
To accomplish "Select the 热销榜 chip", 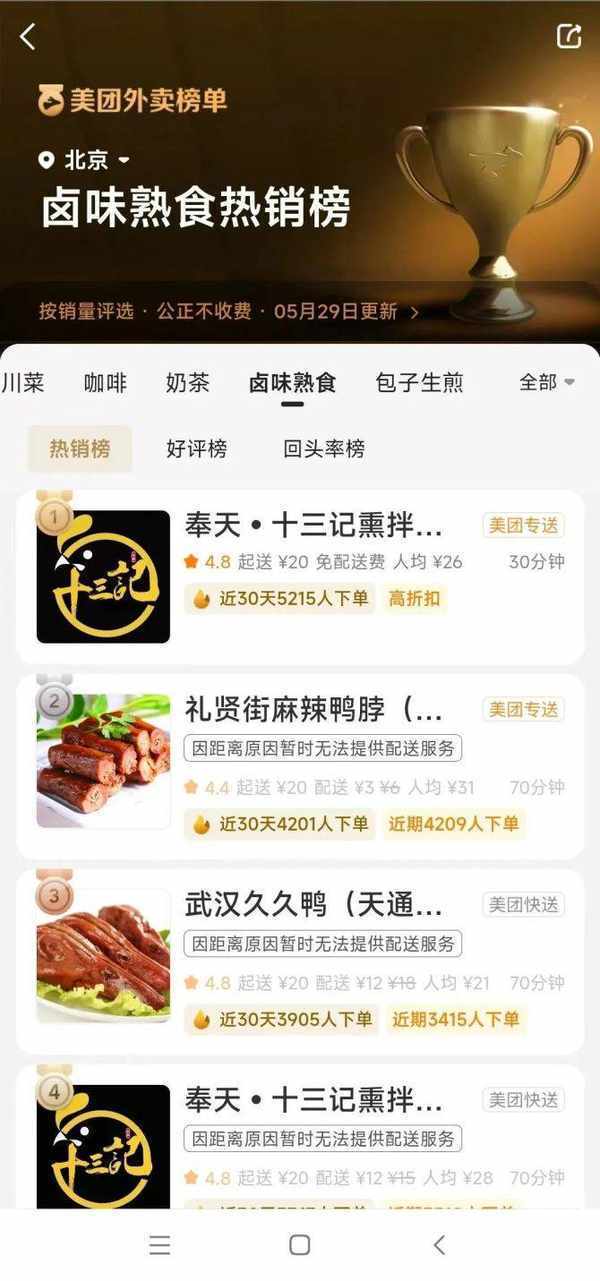I will pos(80,449).
